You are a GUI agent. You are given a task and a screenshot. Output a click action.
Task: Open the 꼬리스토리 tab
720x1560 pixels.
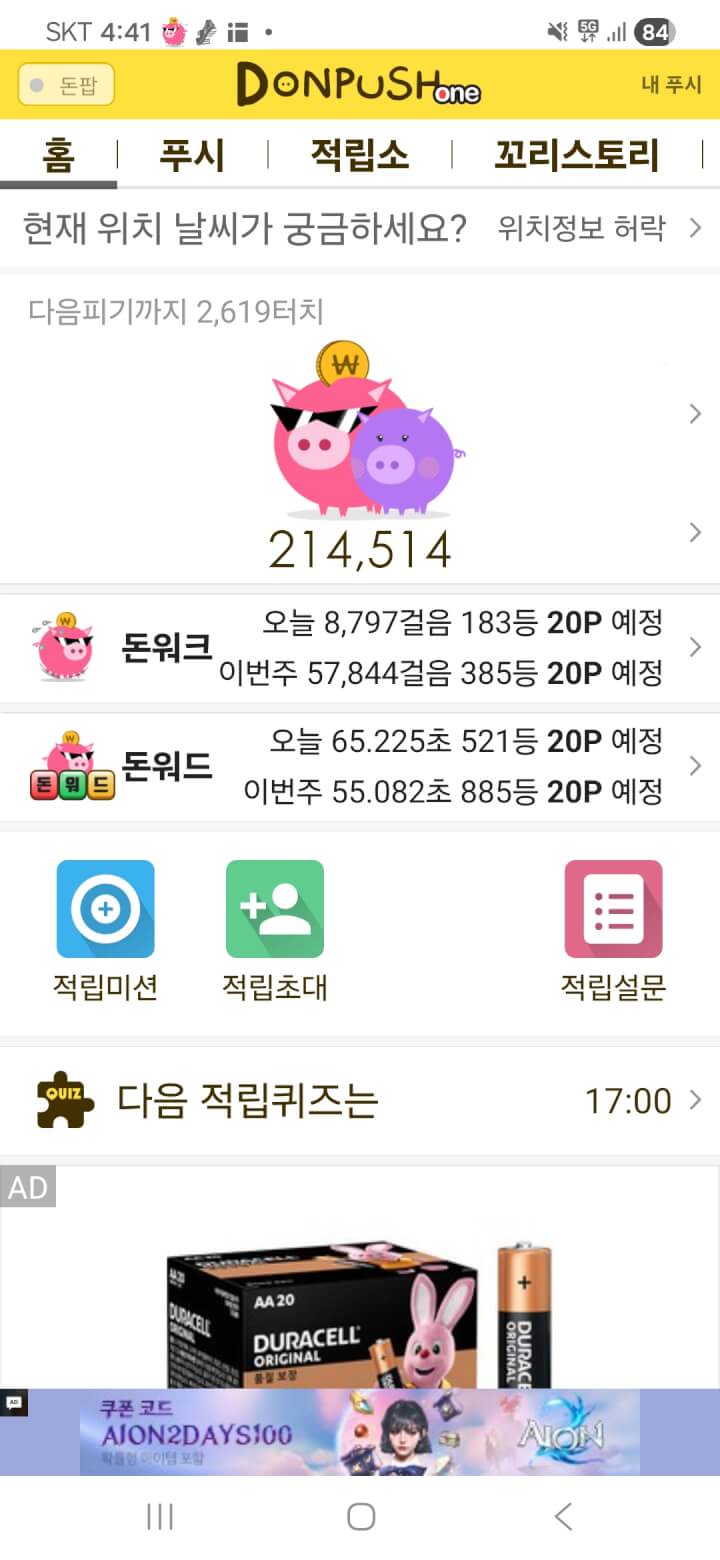tap(577, 156)
